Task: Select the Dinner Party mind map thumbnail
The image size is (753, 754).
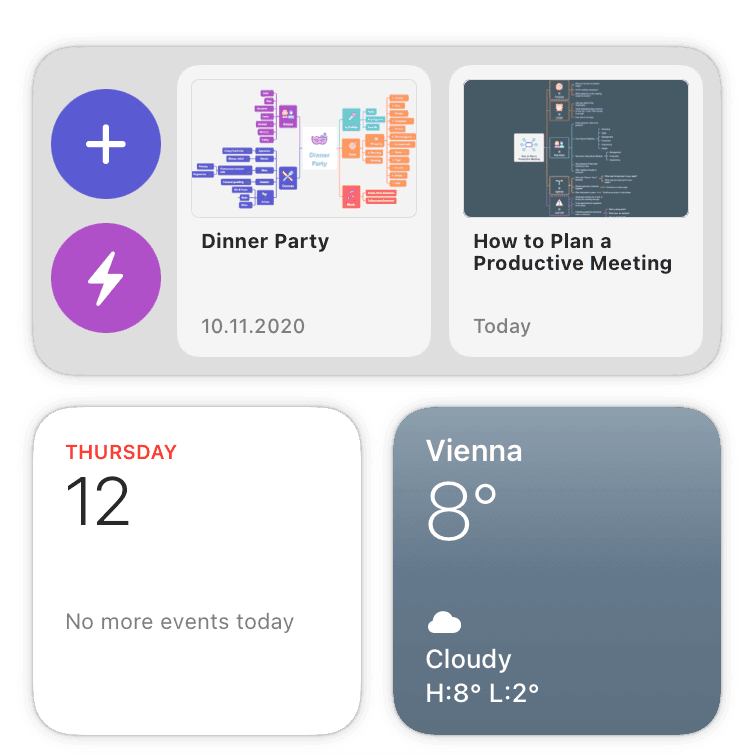Action: 303,147
